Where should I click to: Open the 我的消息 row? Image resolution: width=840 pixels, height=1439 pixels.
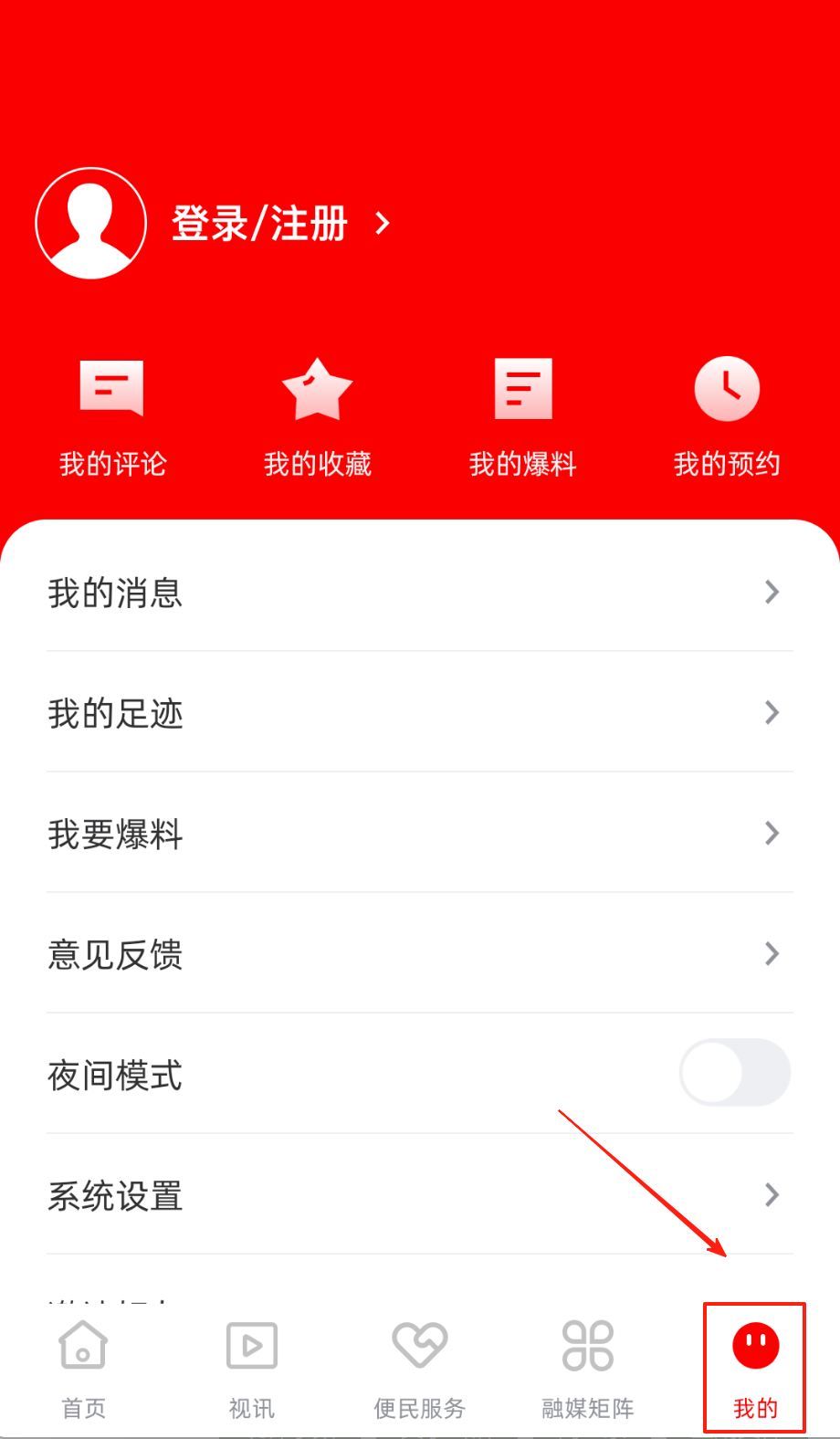[420, 593]
